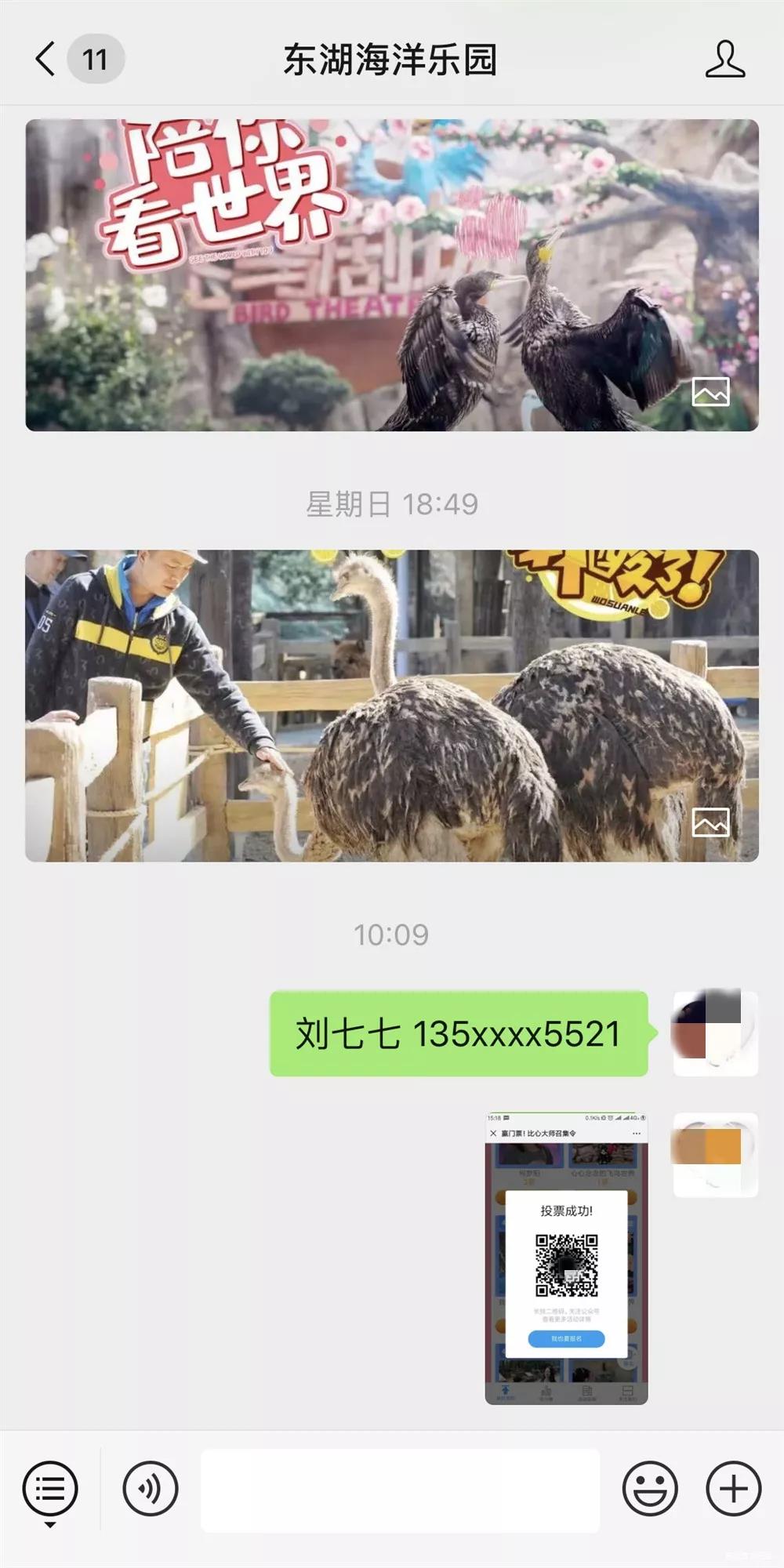Open the ostrich article card

[392, 706]
